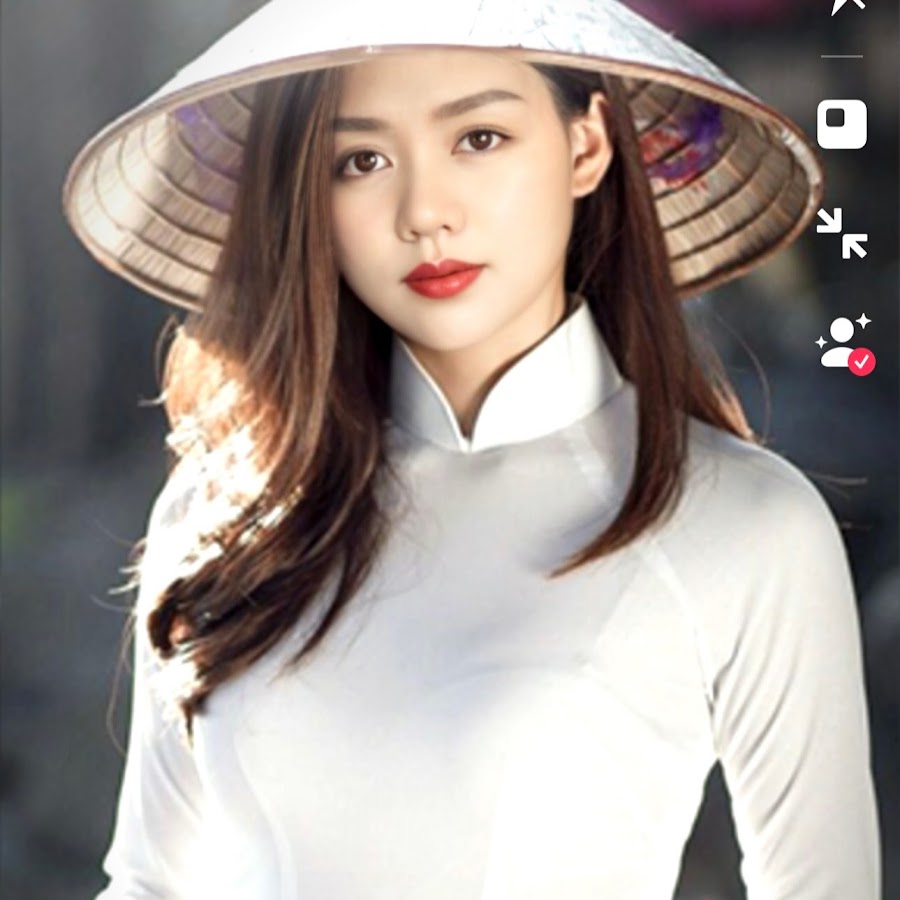
Task: Tap the inward-arrows collapse icon
Action: point(841,233)
